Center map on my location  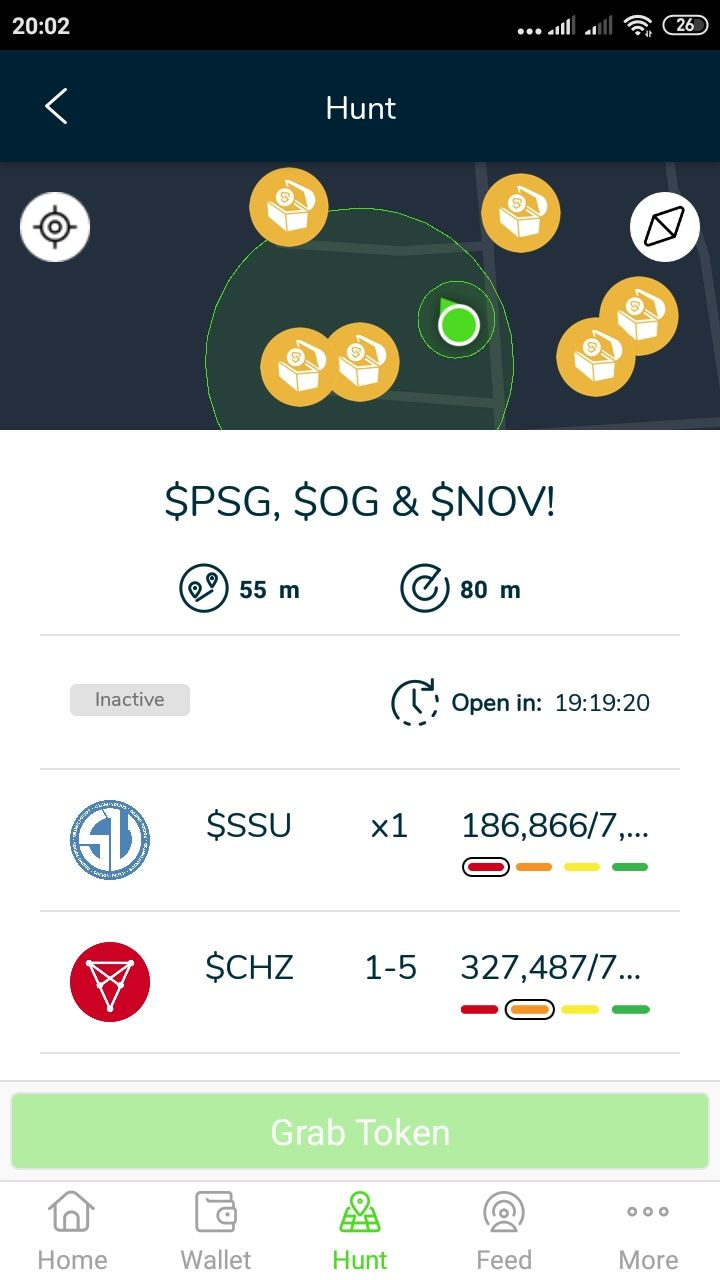click(x=55, y=227)
